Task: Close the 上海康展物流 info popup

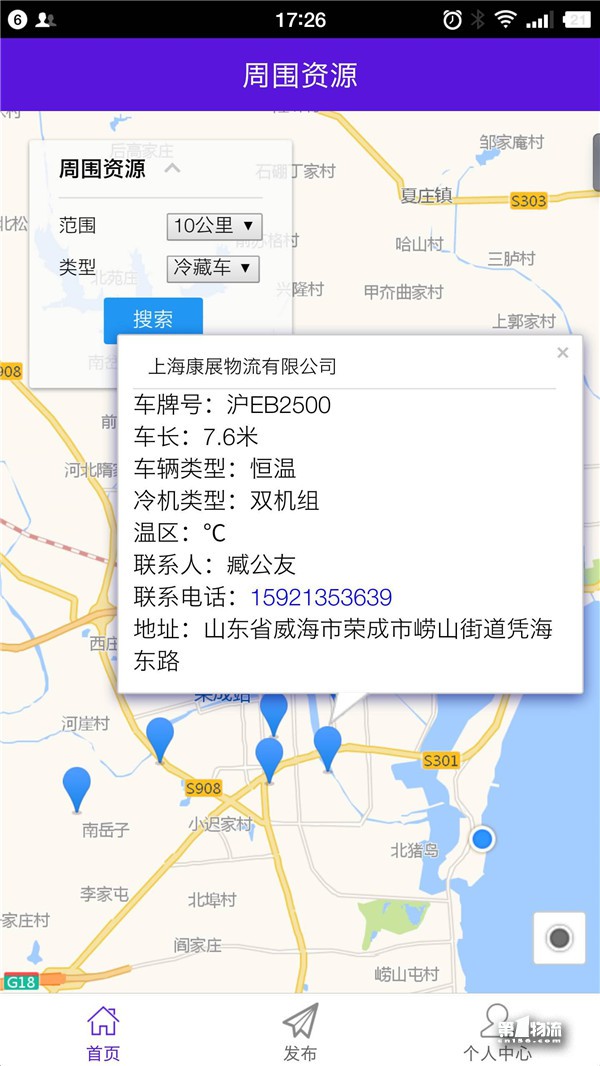Action: pos(562,352)
